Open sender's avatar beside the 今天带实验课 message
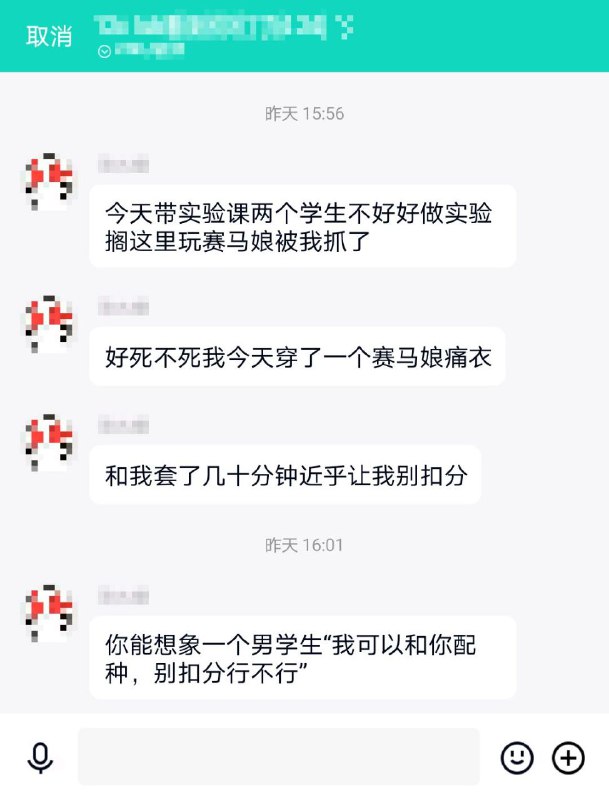The image size is (609, 800). tap(48, 181)
